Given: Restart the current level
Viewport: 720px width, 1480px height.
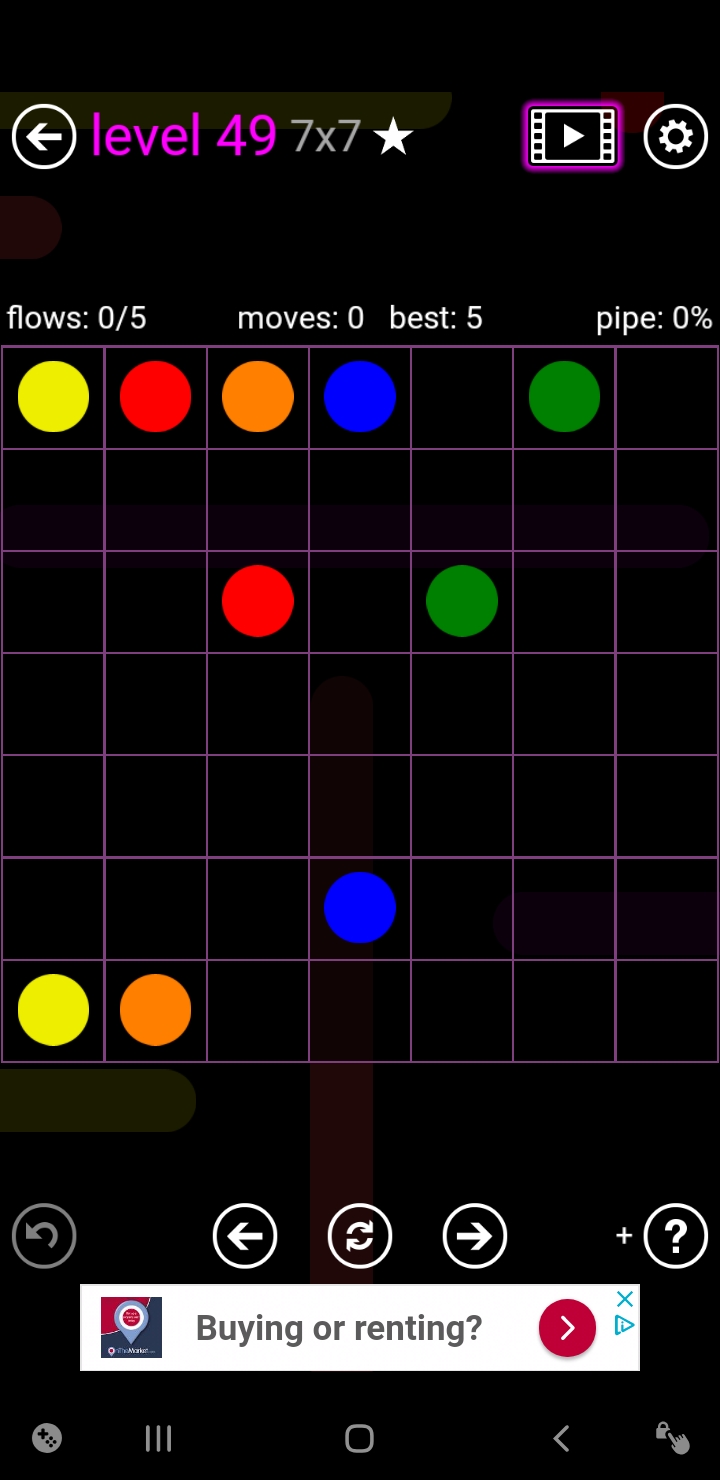Looking at the screenshot, I should point(360,1236).
